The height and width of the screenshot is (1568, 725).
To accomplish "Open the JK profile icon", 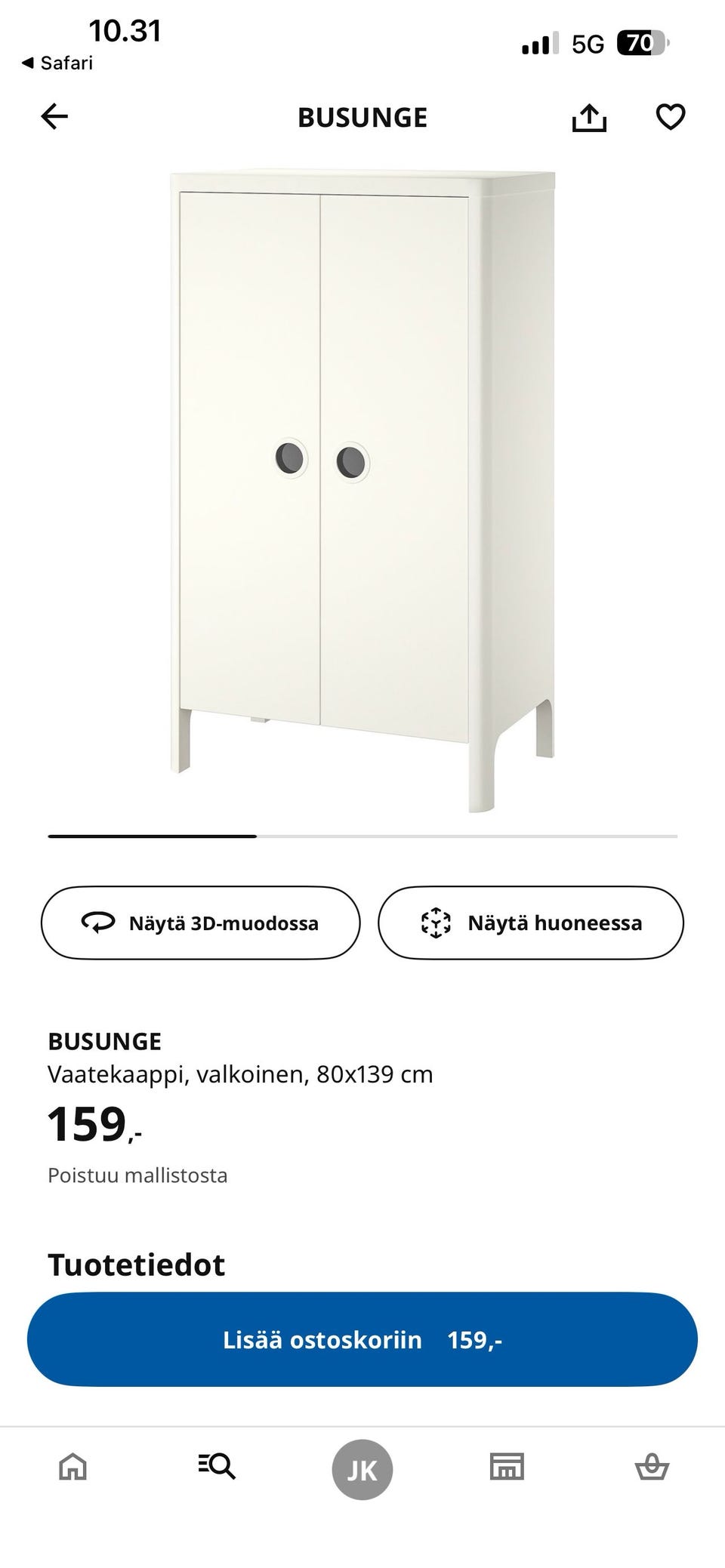I will click(362, 1468).
